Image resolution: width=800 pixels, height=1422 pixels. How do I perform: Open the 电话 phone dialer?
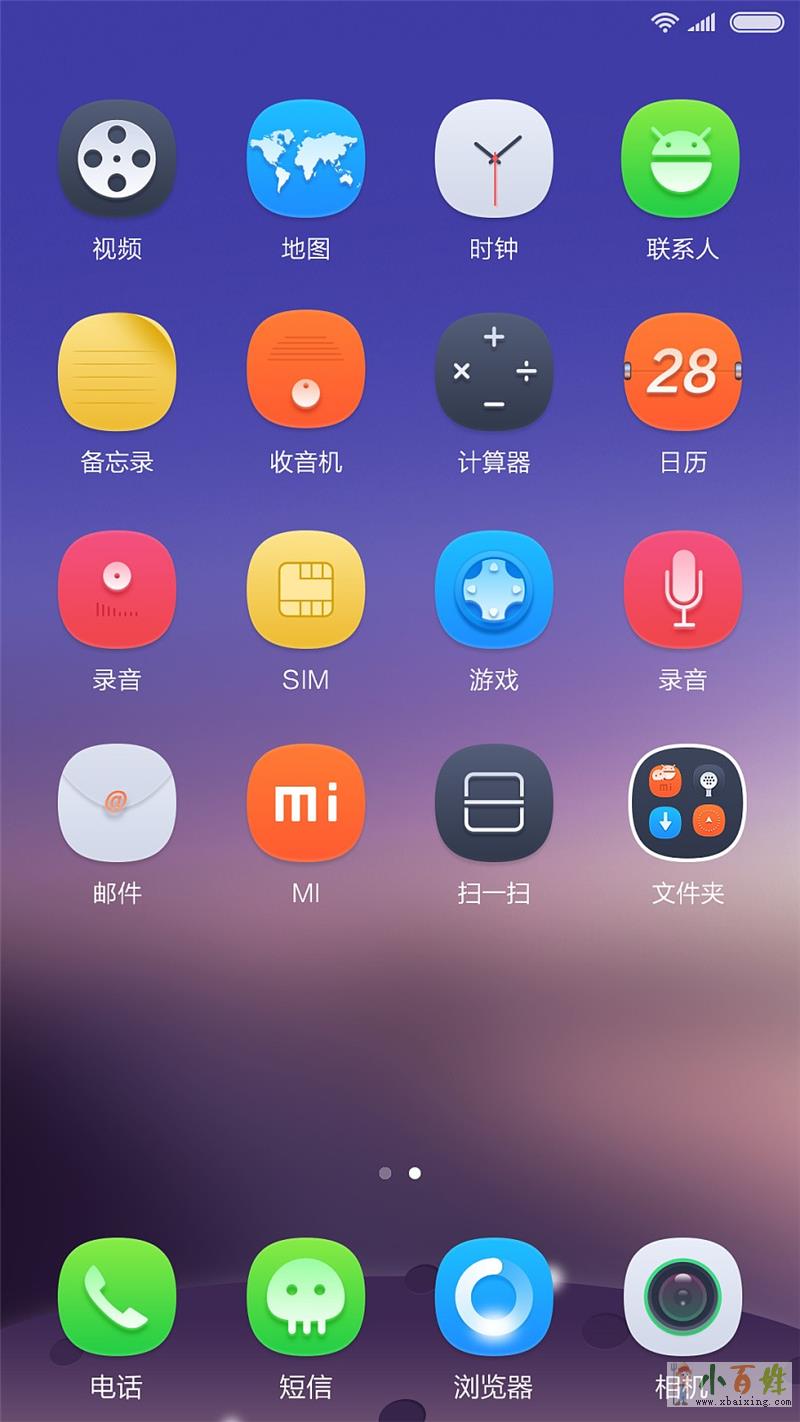click(117, 1297)
